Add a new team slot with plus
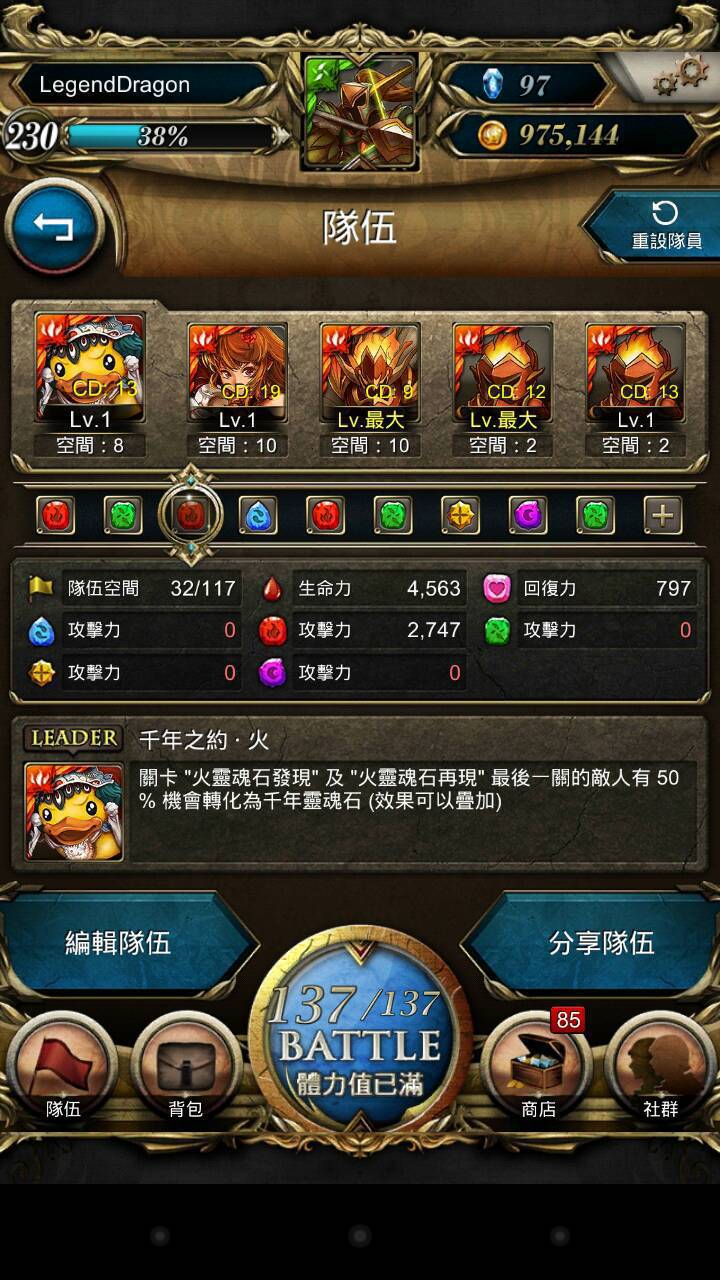 (663, 516)
